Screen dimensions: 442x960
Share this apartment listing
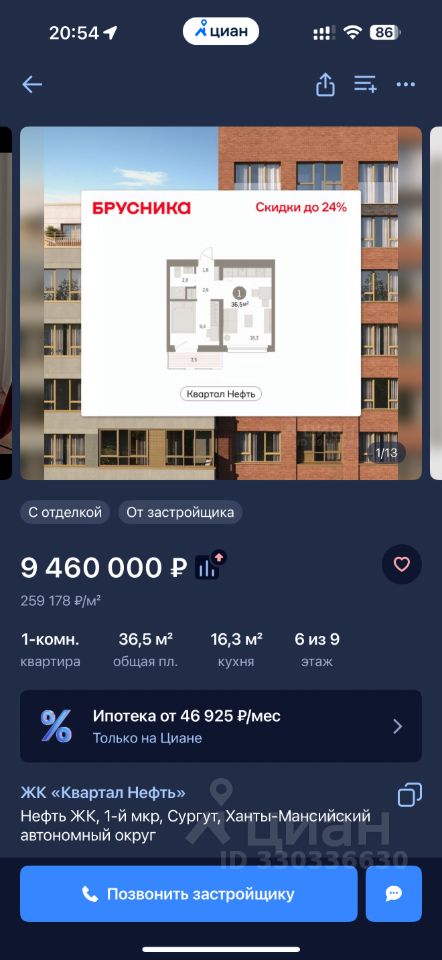point(325,84)
